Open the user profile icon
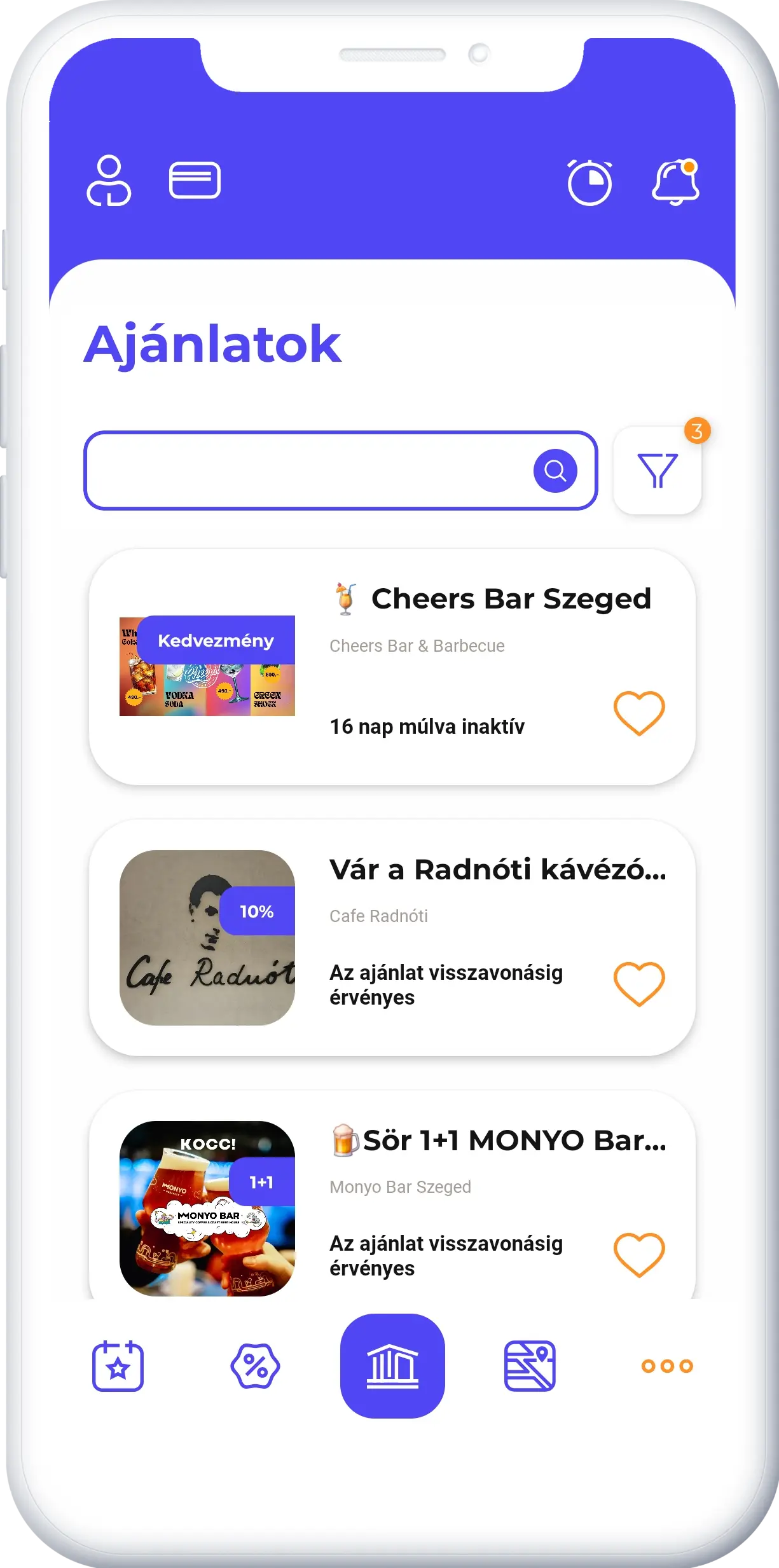Viewport: 779px width, 1568px height. pyautogui.click(x=109, y=181)
